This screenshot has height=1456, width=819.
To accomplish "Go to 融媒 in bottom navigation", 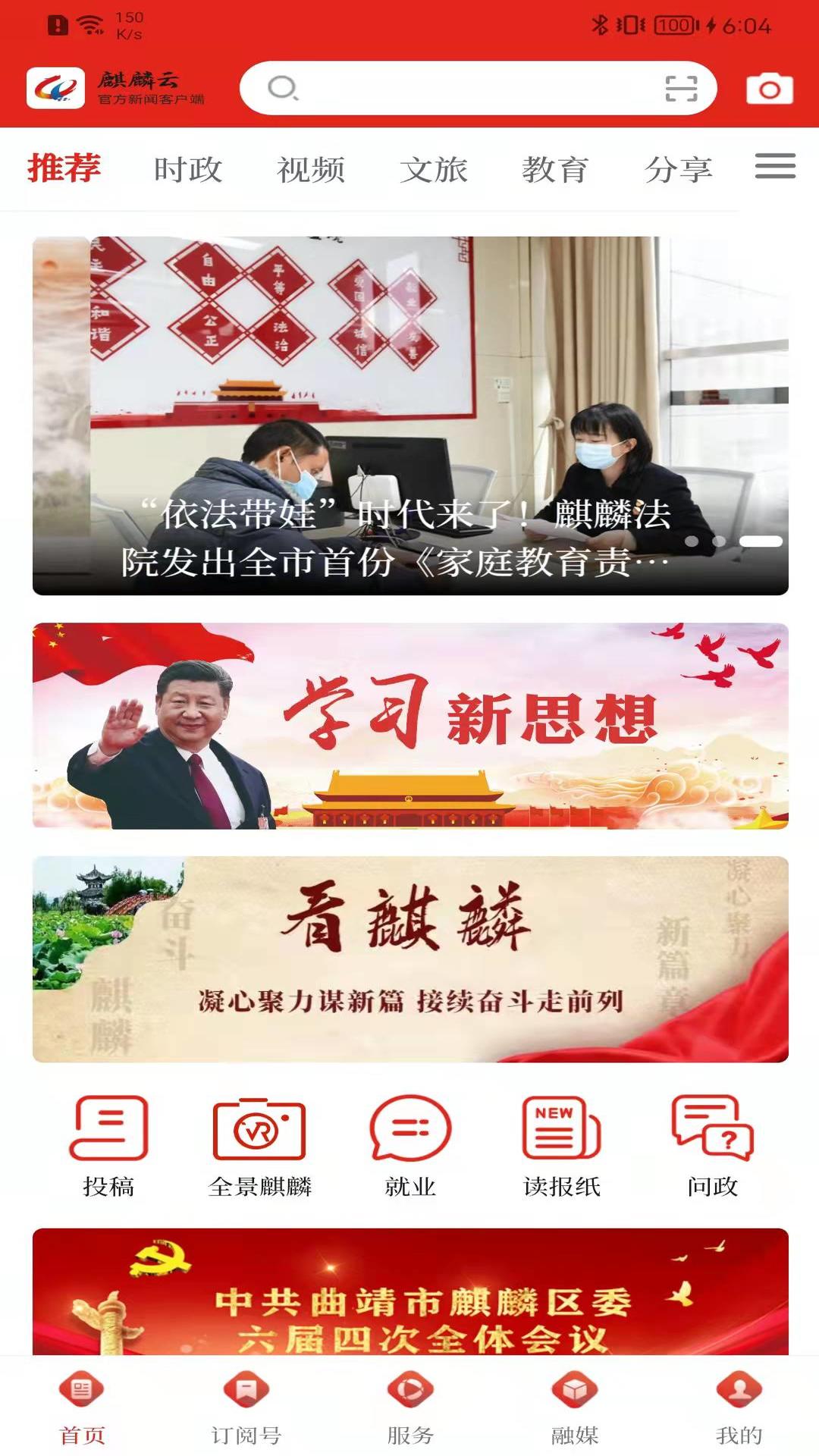I will (x=575, y=1407).
